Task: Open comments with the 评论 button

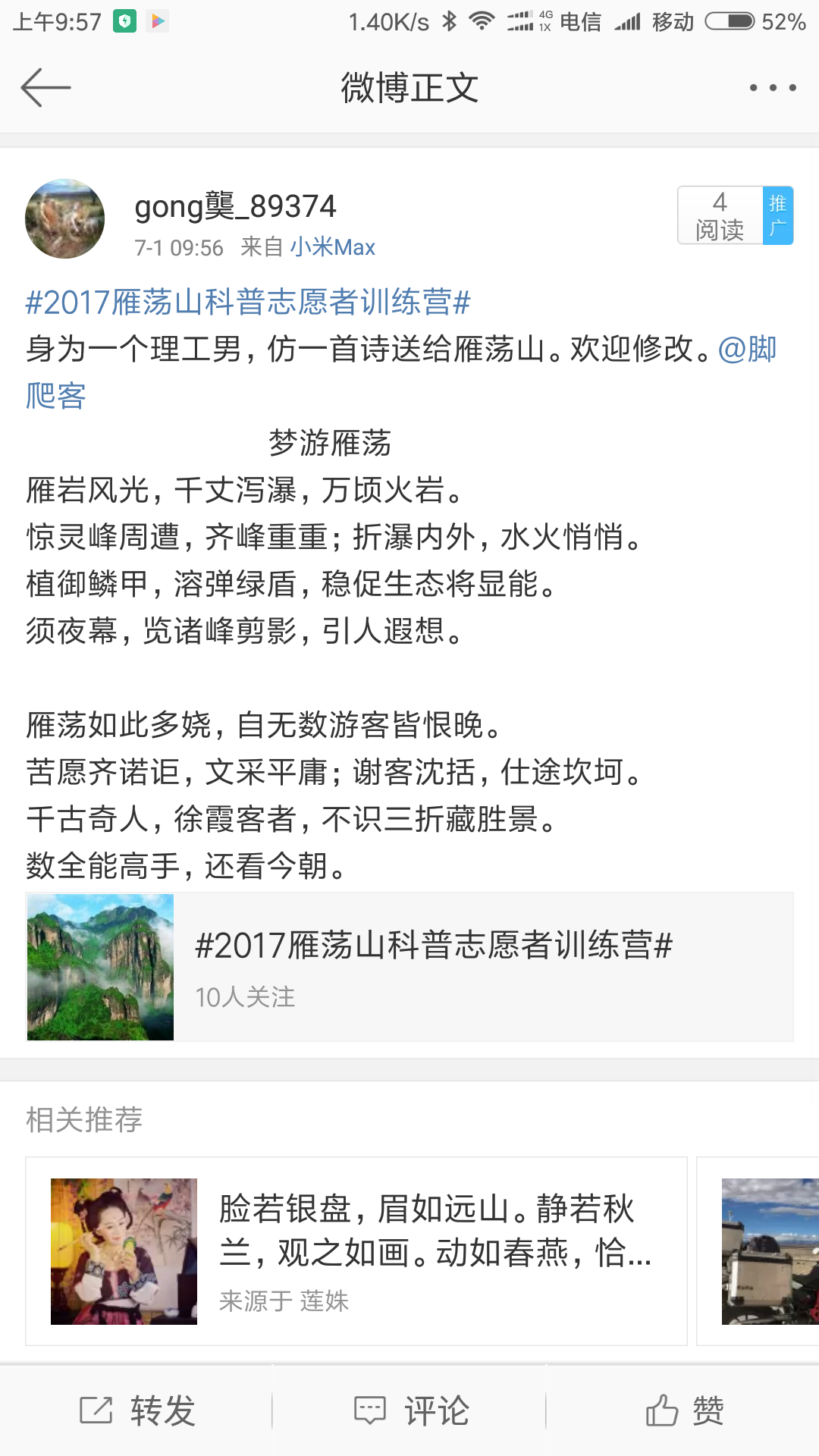Action: point(412,1410)
